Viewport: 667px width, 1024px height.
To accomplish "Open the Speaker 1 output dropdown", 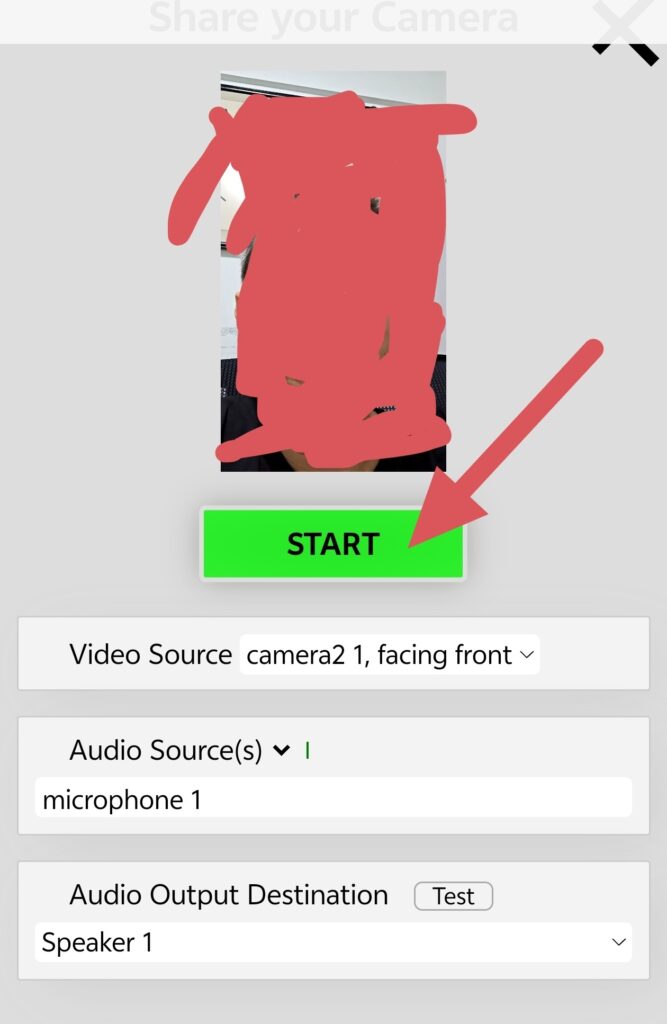I will (x=333, y=942).
